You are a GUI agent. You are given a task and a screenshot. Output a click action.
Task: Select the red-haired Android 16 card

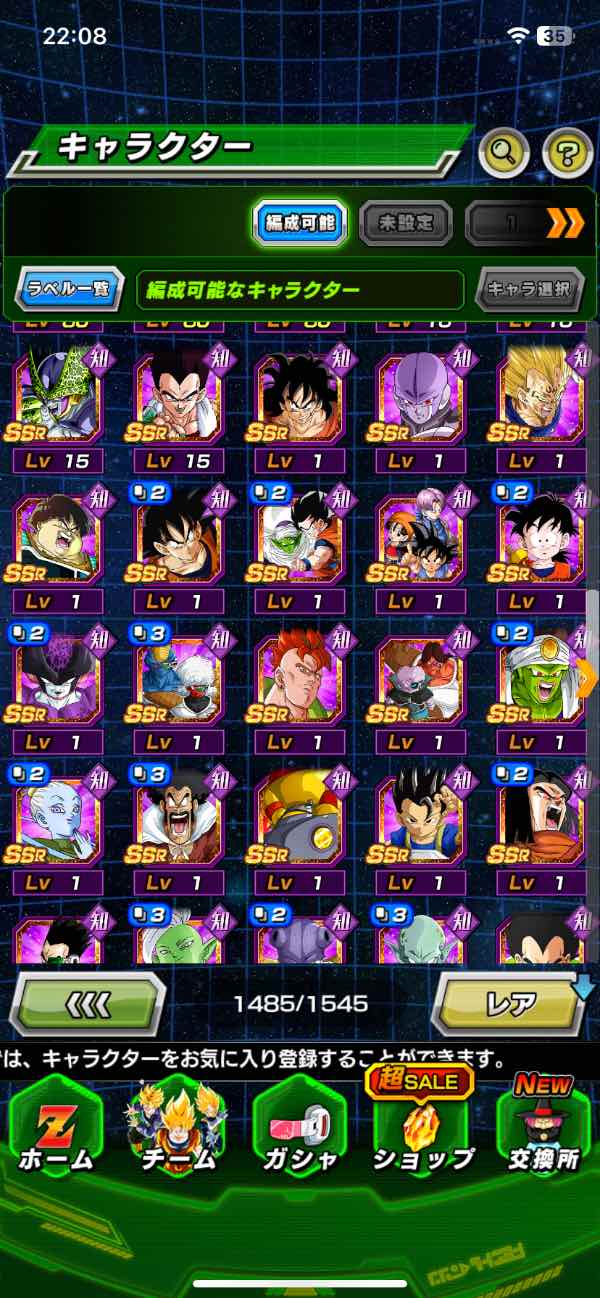(x=299, y=673)
